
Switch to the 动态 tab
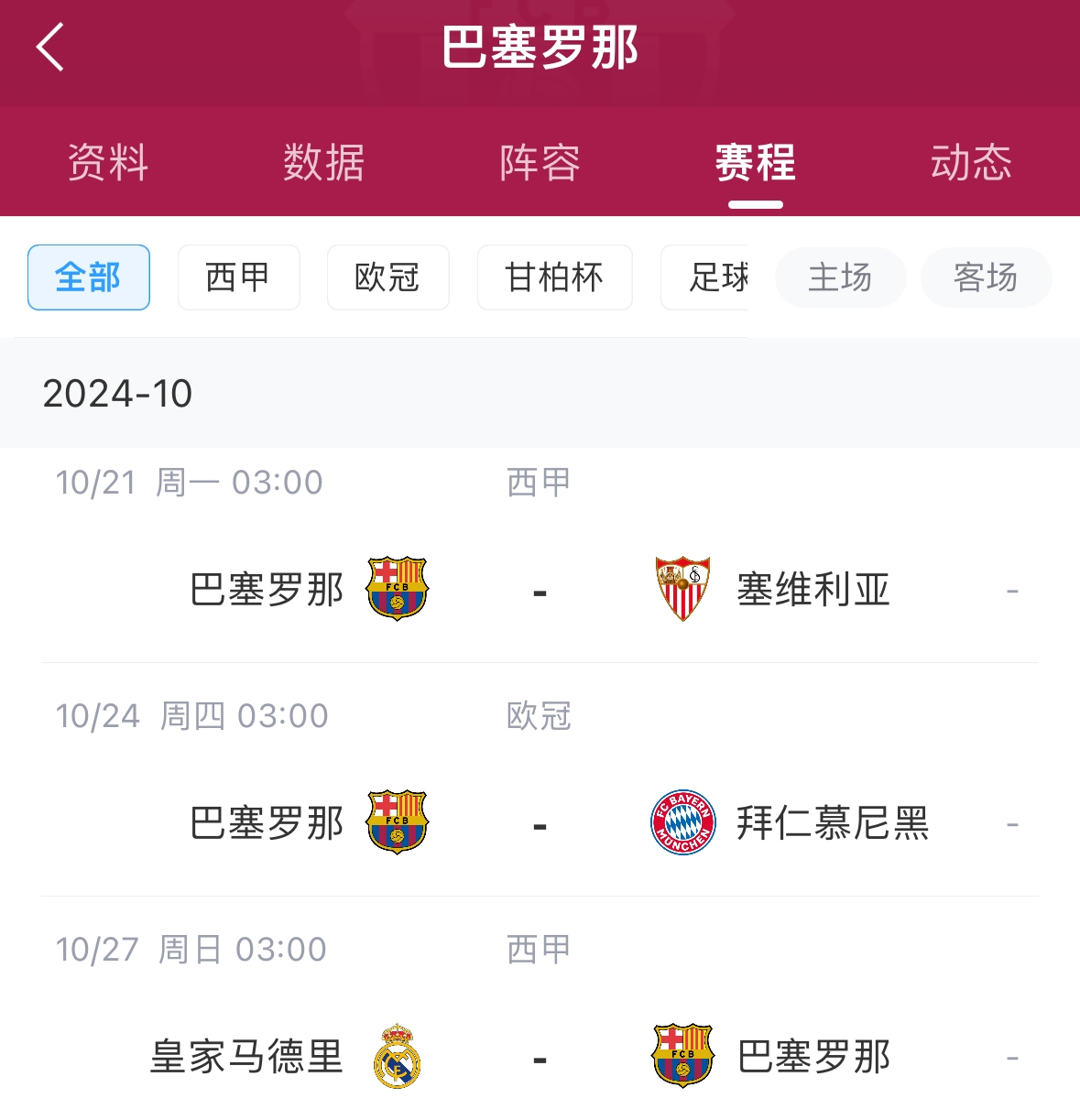971,163
